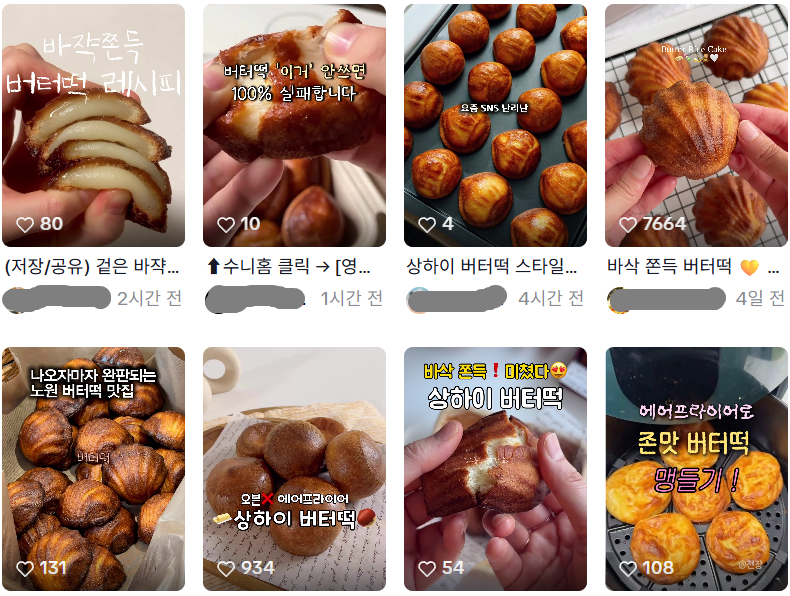Open the 오븐❌ 에어프라이어 상하이 버터떡 video
790x596 pixels.
(x=294, y=468)
